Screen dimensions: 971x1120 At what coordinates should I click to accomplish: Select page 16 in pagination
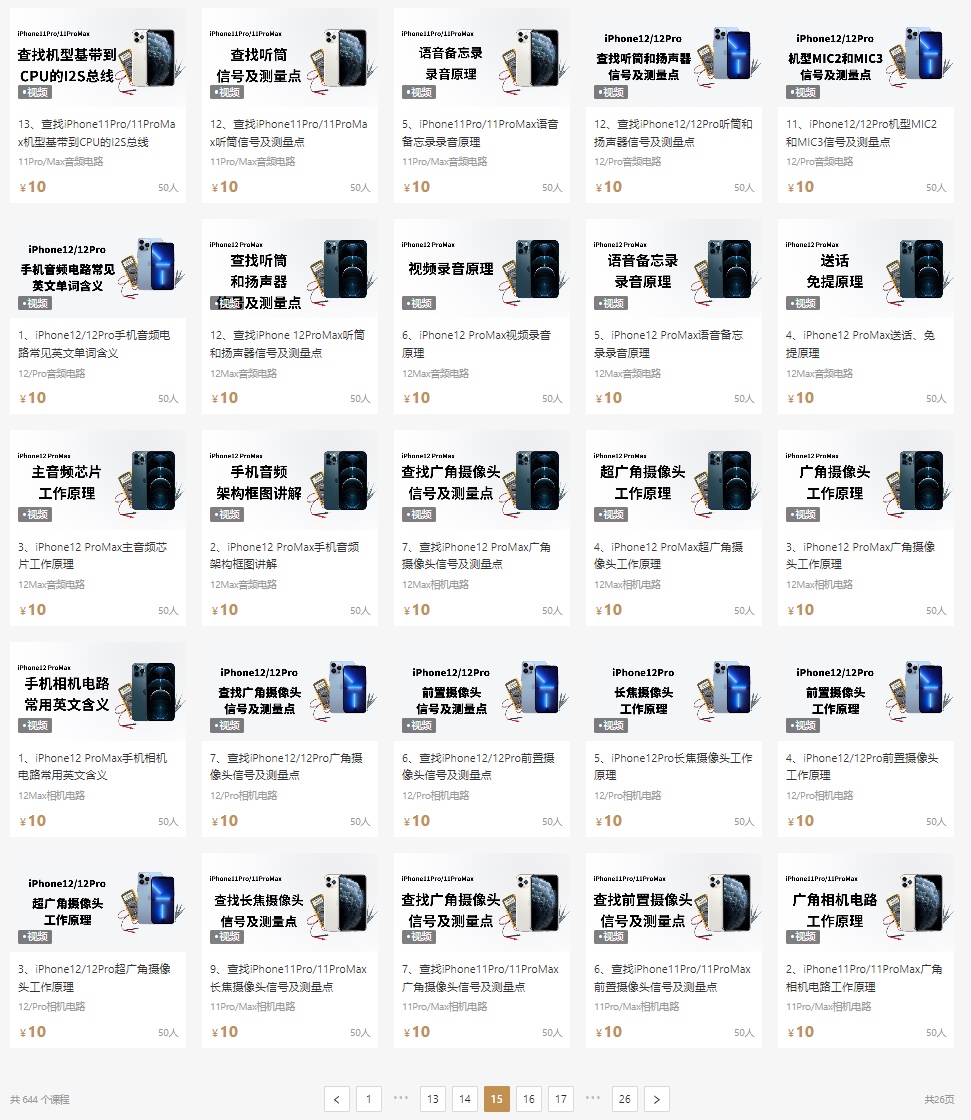tap(529, 1099)
